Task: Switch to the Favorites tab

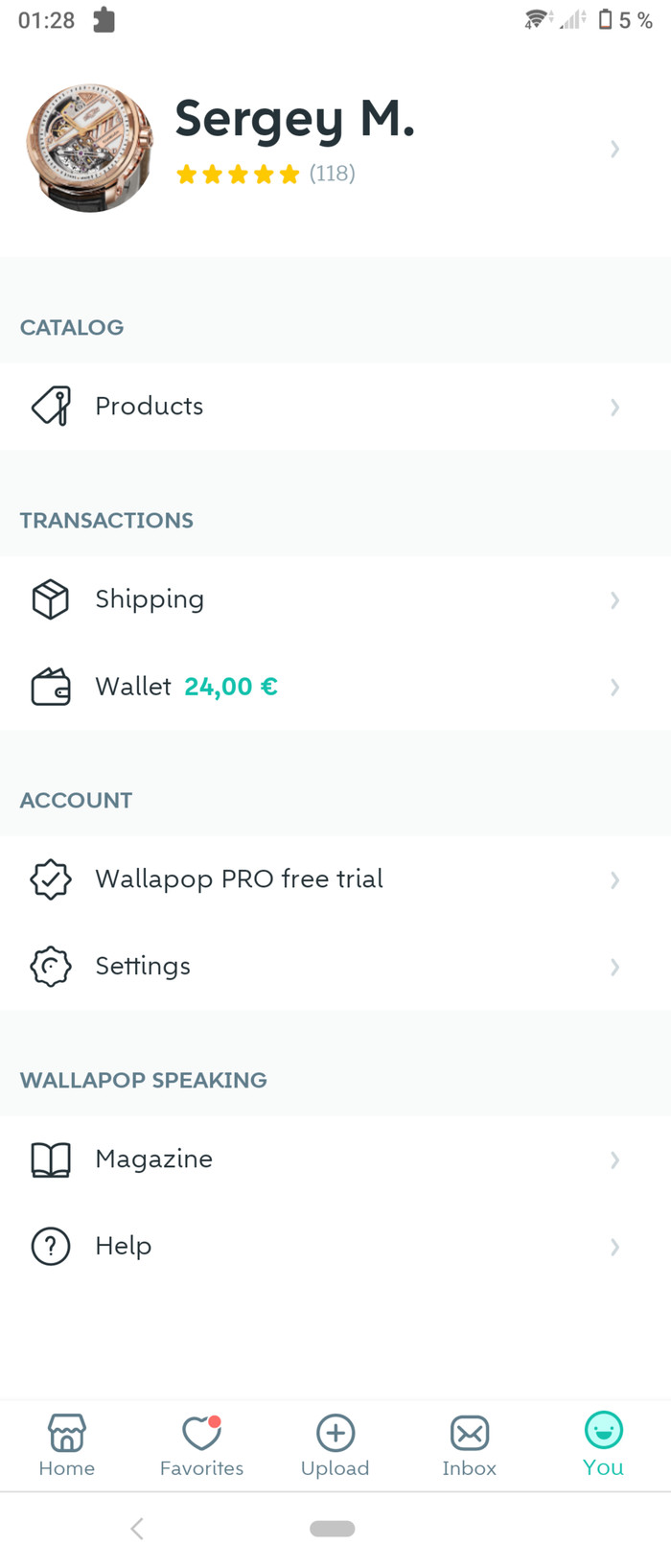Action: click(201, 1445)
